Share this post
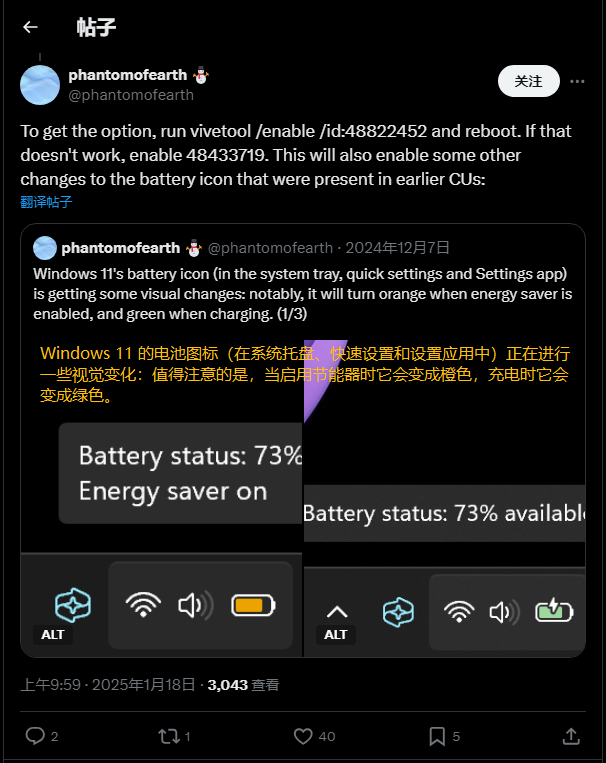The image size is (606, 763). [571, 736]
